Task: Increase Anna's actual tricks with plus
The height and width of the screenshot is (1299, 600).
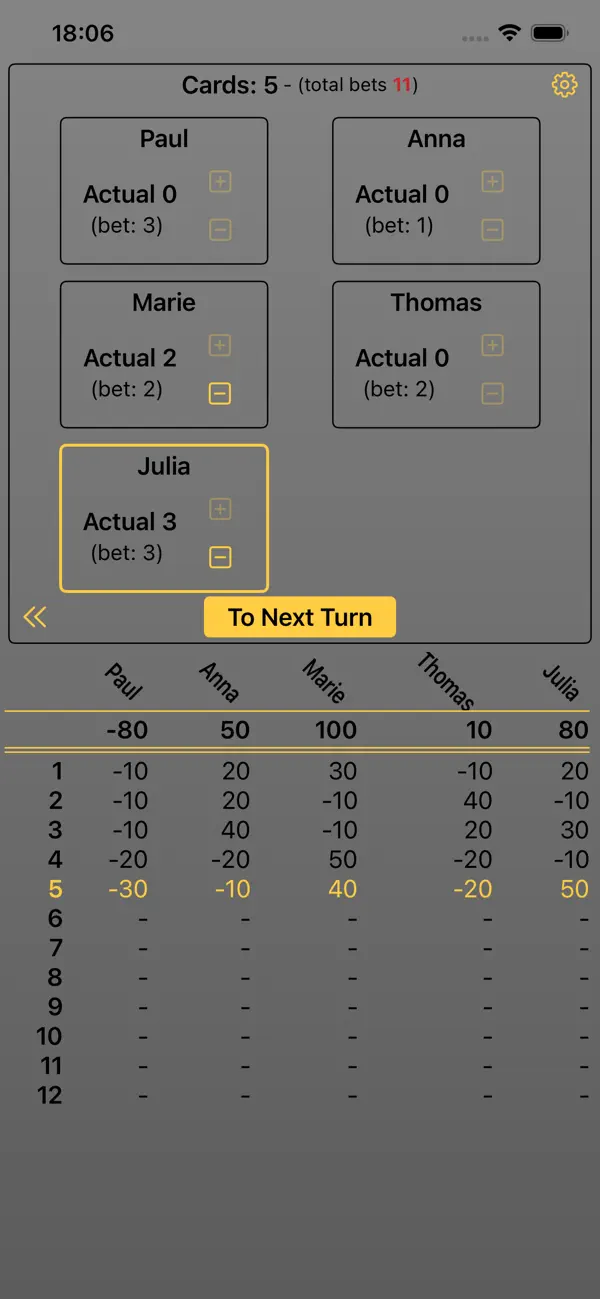Action: (x=492, y=181)
